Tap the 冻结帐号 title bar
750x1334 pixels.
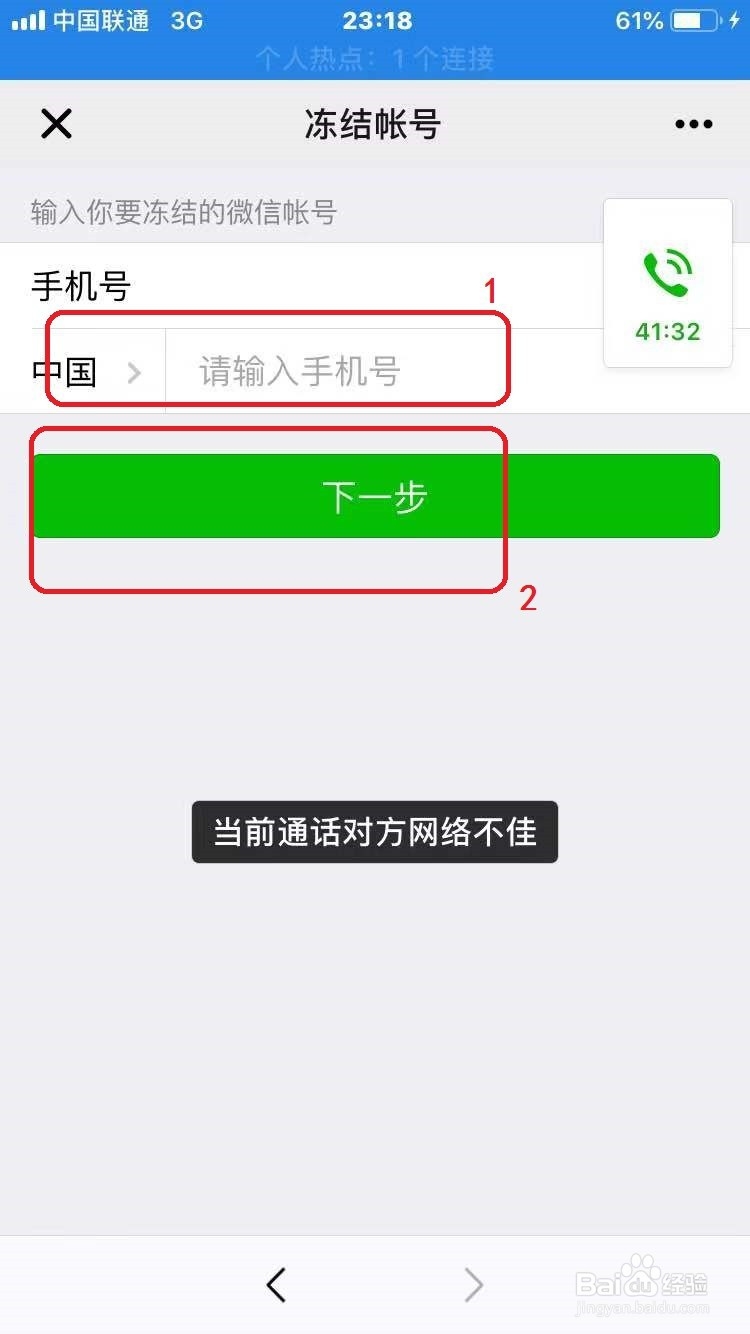pyautogui.click(x=372, y=123)
